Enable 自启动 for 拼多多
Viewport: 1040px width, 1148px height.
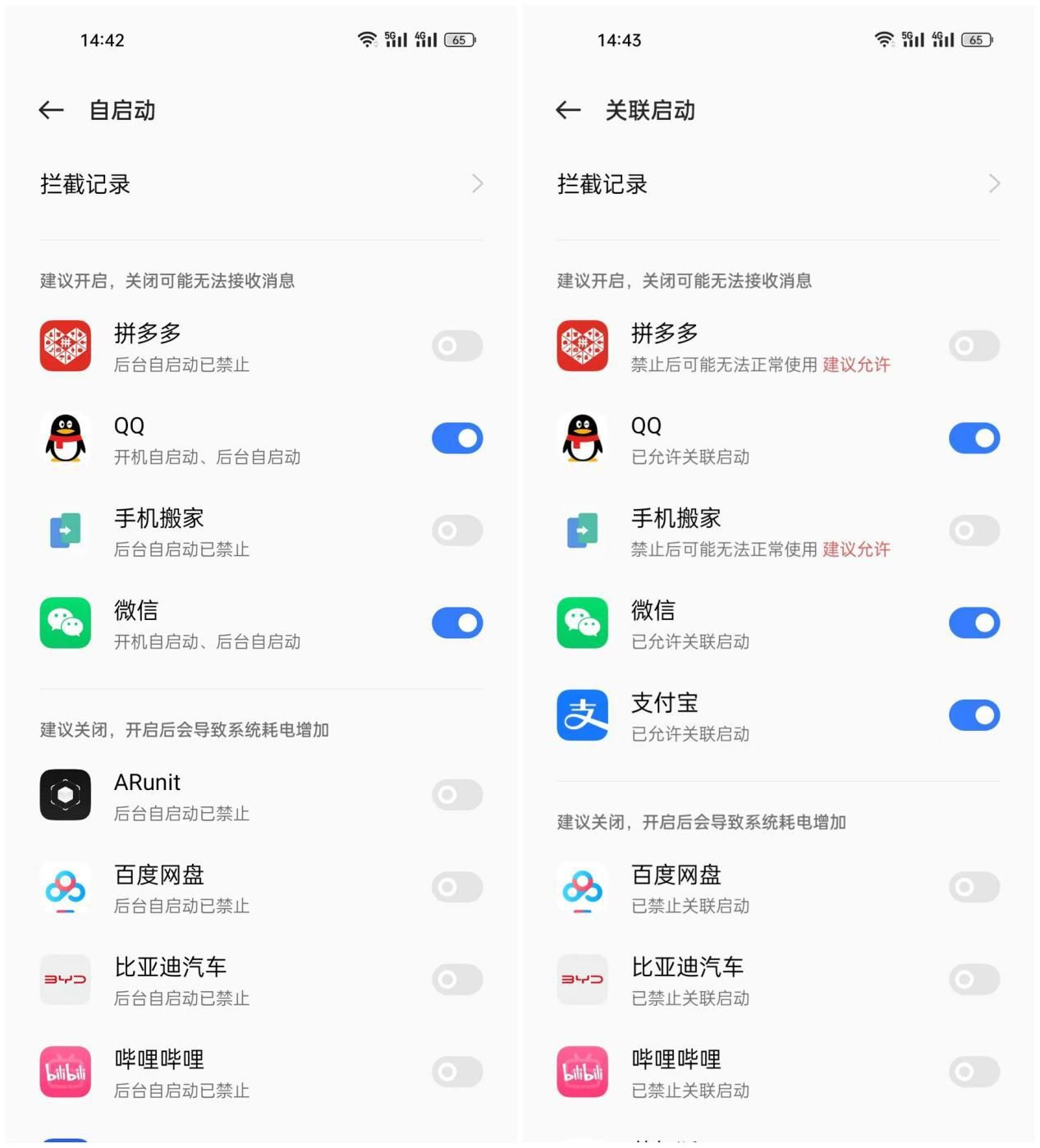pos(457,346)
